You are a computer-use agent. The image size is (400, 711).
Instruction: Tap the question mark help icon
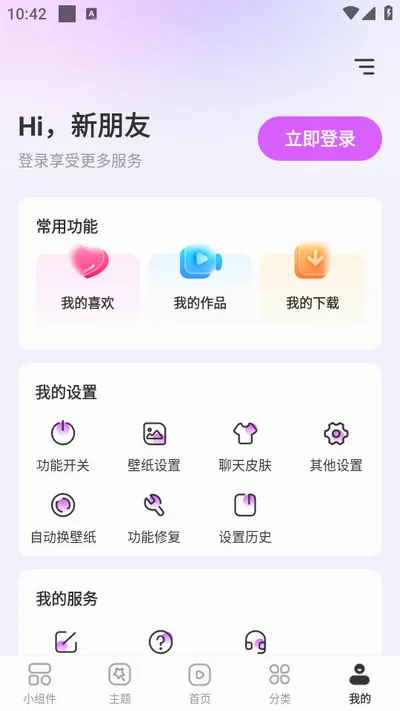[x=161, y=642]
